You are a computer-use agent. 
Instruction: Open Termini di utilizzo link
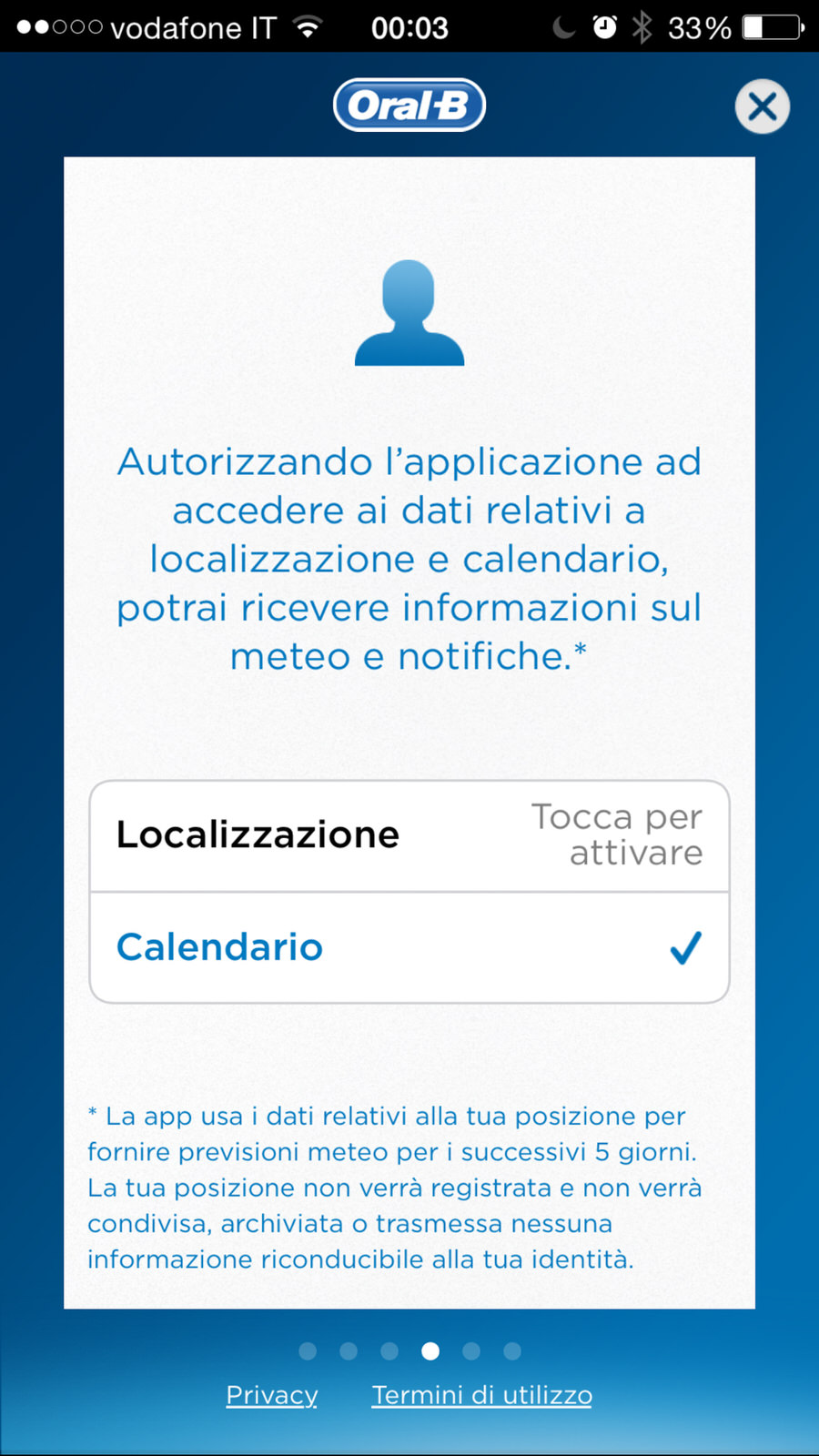481,1394
